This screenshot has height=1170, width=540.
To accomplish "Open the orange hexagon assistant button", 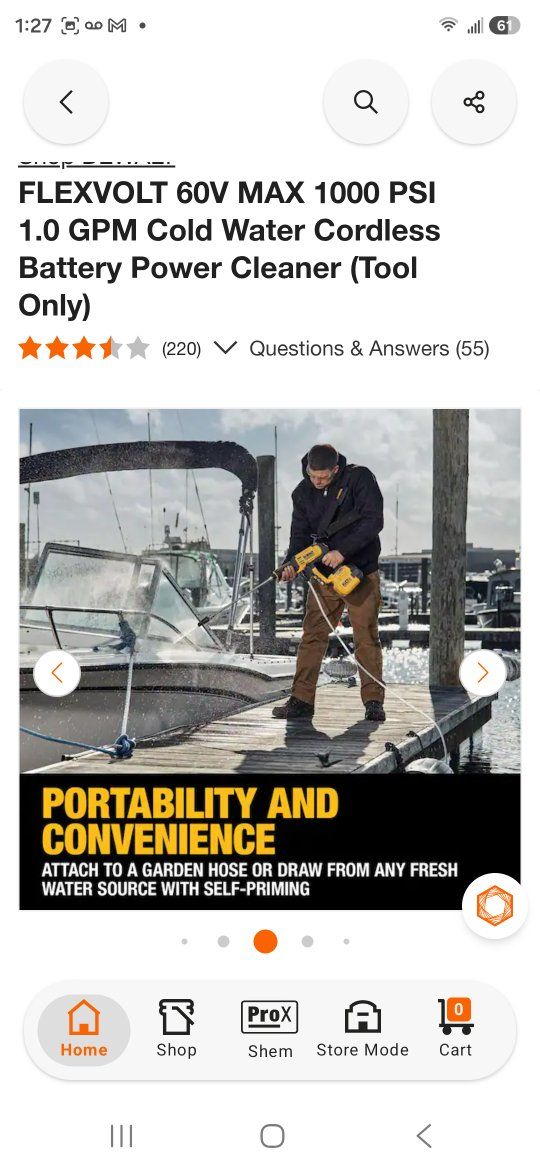I will 495,906.
